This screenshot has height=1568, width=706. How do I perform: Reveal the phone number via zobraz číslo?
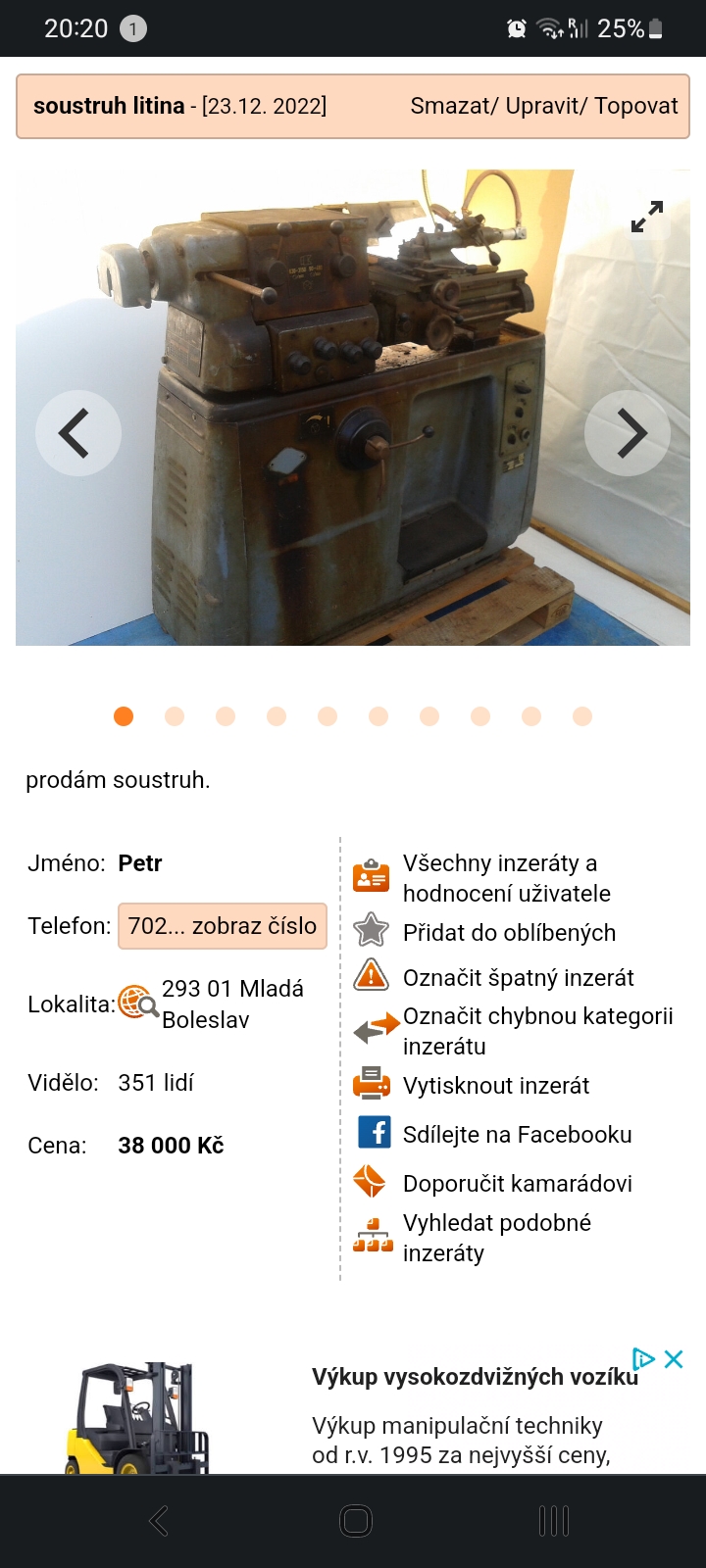(x=223, y=926)
